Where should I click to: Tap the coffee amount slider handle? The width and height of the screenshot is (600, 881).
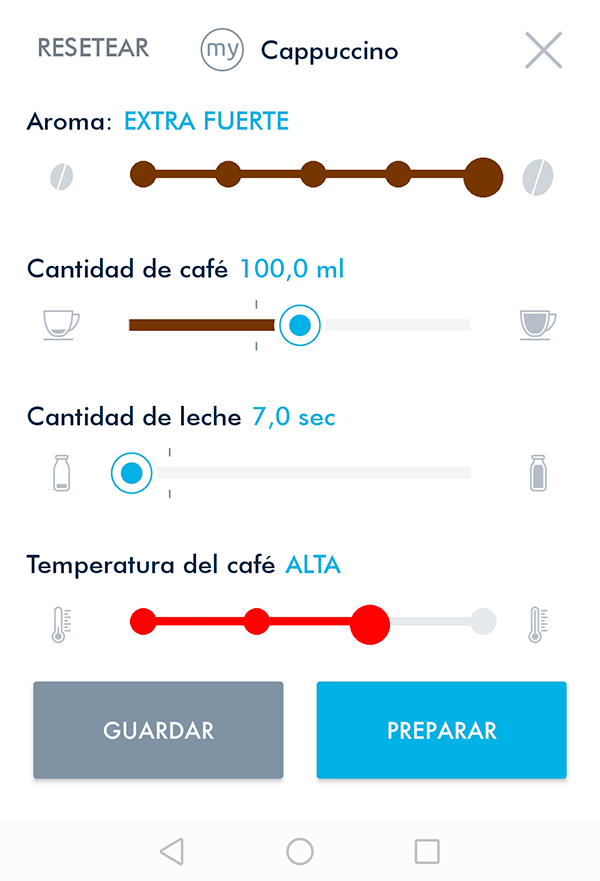298,324
